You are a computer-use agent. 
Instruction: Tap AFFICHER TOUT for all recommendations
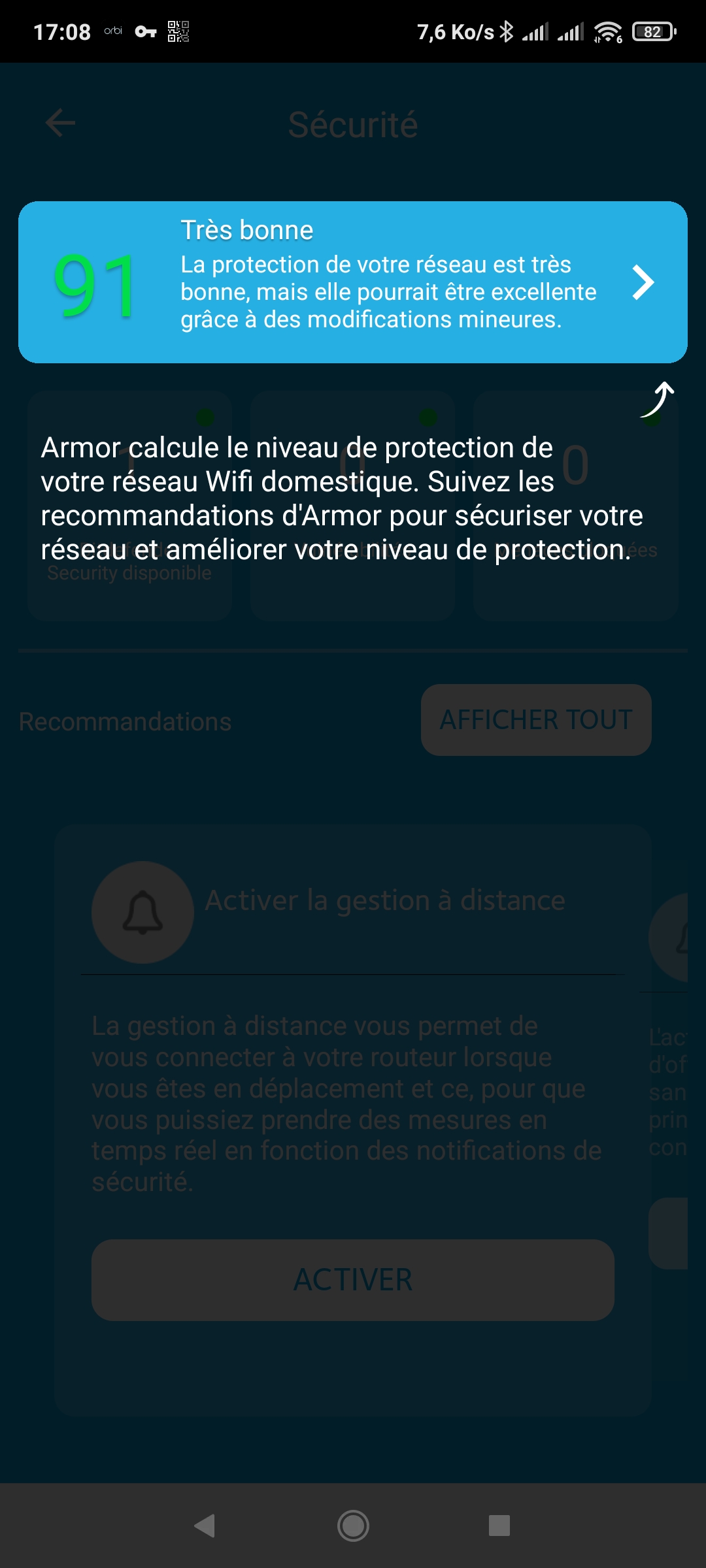pyautogui.click(x=536, y=720)
